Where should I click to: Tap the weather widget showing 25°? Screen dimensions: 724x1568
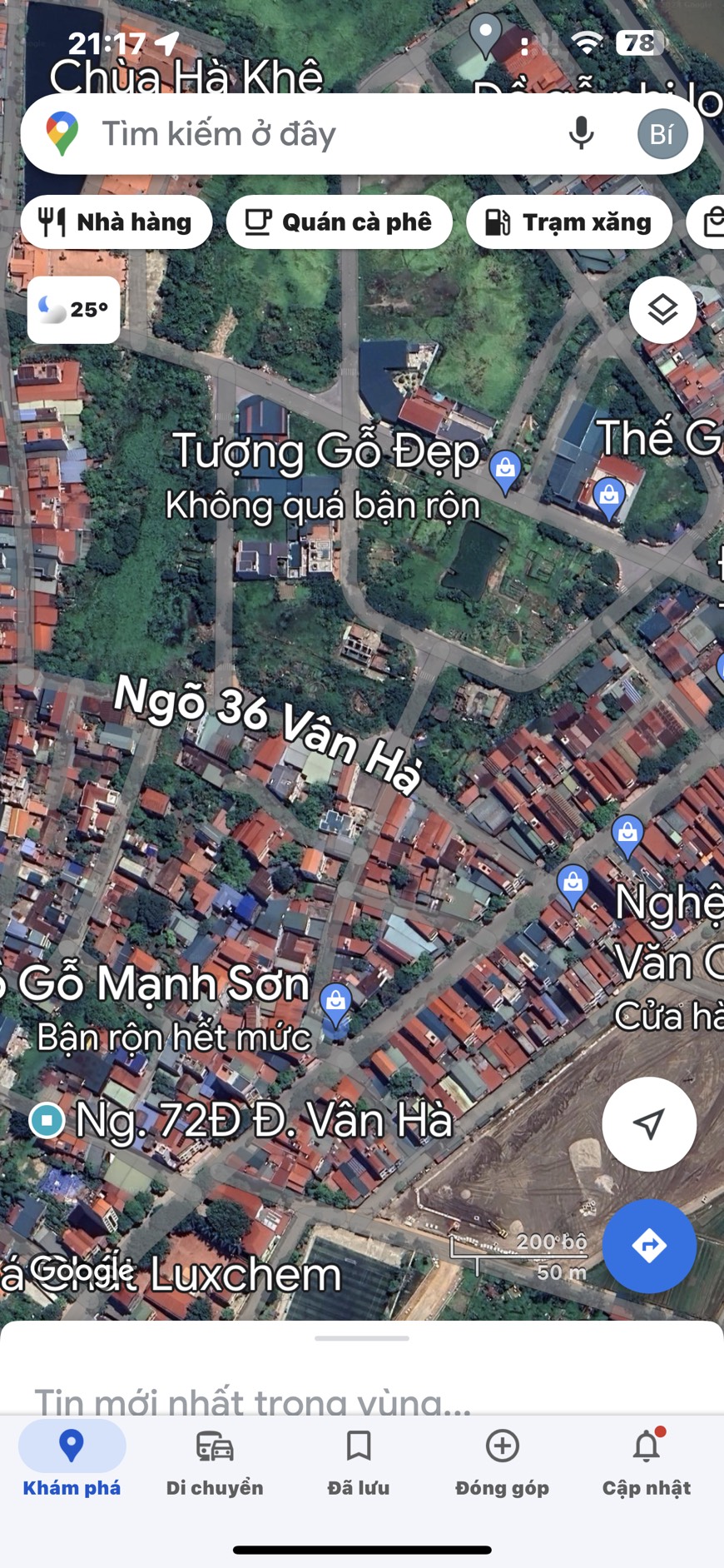[x=72, y=309]
